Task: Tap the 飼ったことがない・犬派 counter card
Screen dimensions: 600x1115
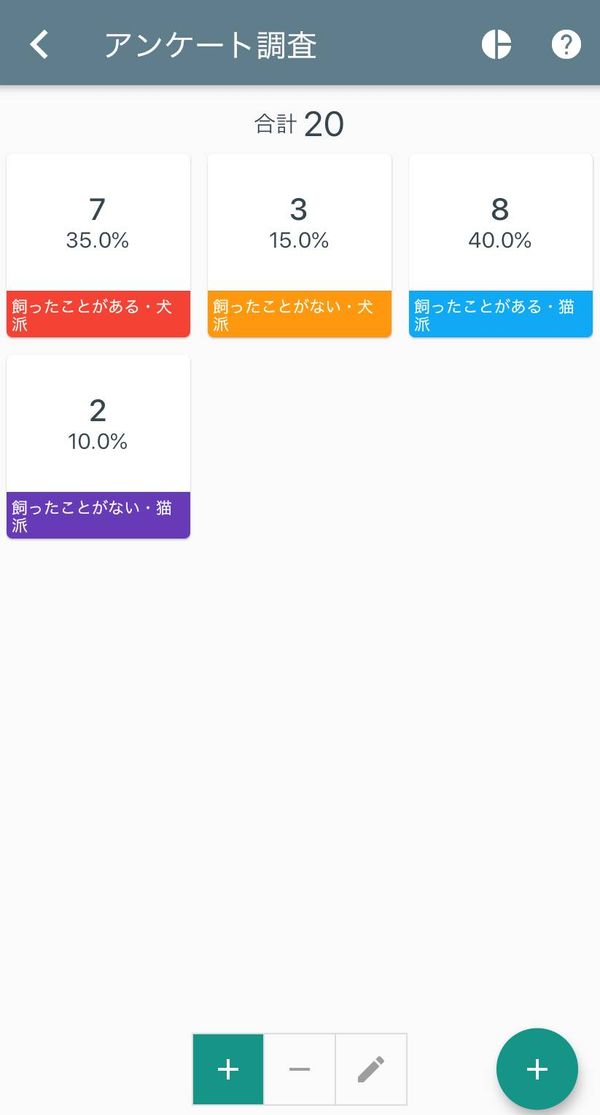Action: (299, 245)
